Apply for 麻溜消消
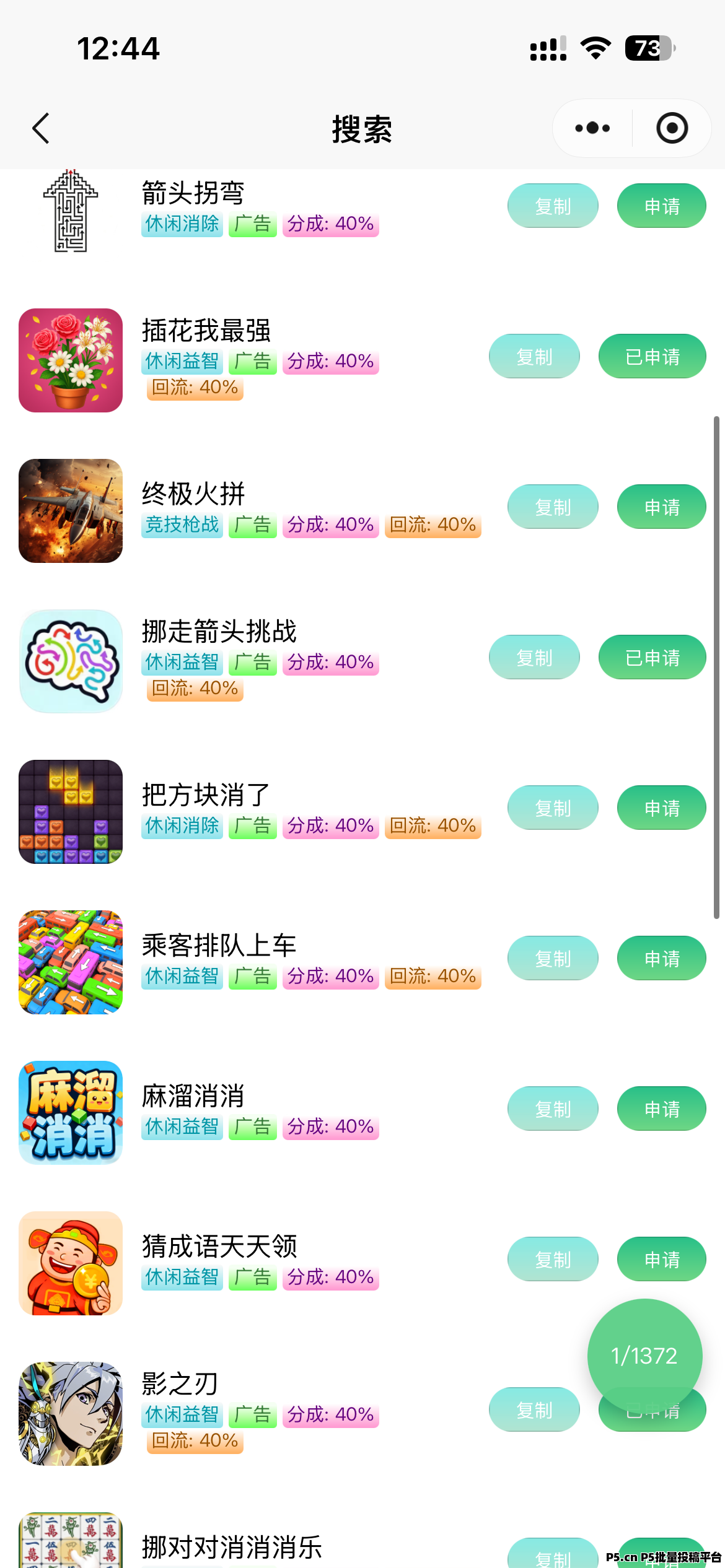725x1568 pixels. tap(661, 1108)
